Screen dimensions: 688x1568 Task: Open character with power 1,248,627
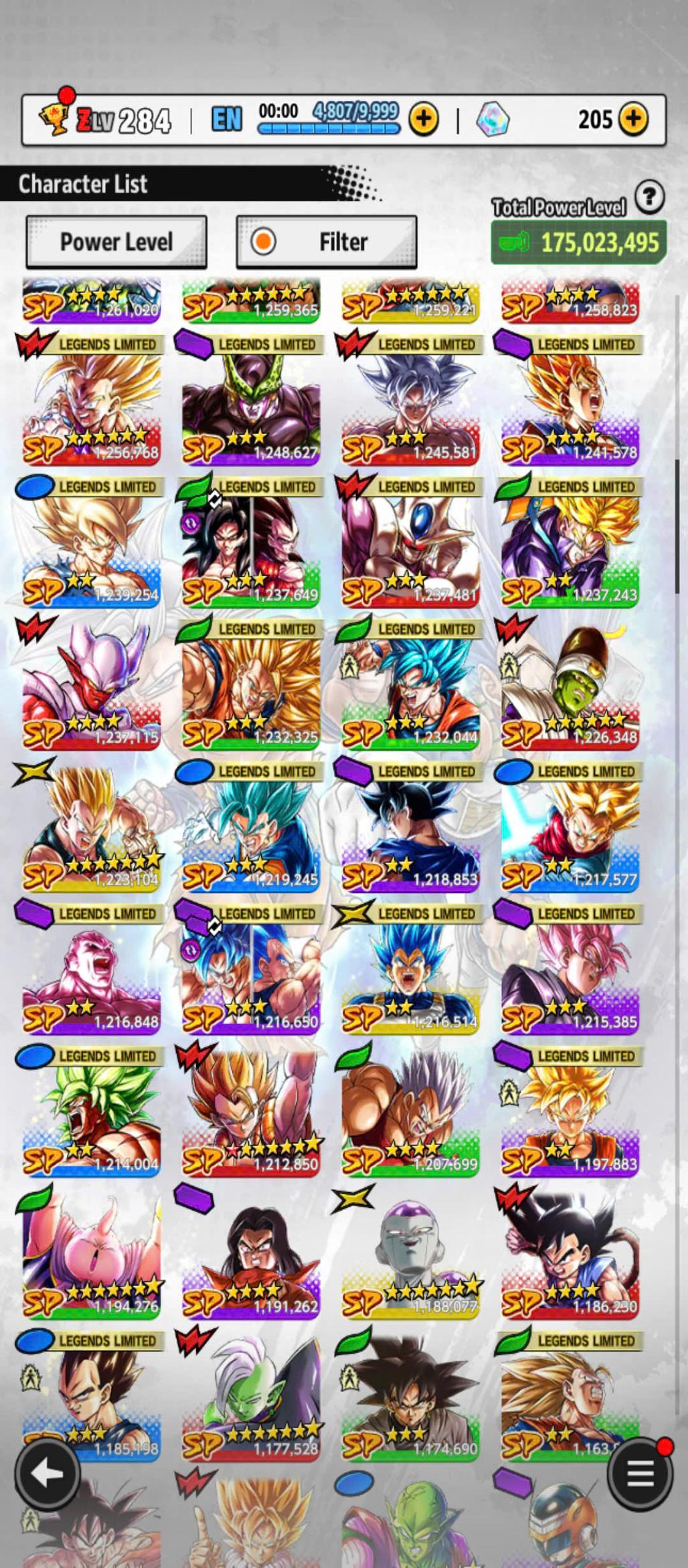point(251,405)
